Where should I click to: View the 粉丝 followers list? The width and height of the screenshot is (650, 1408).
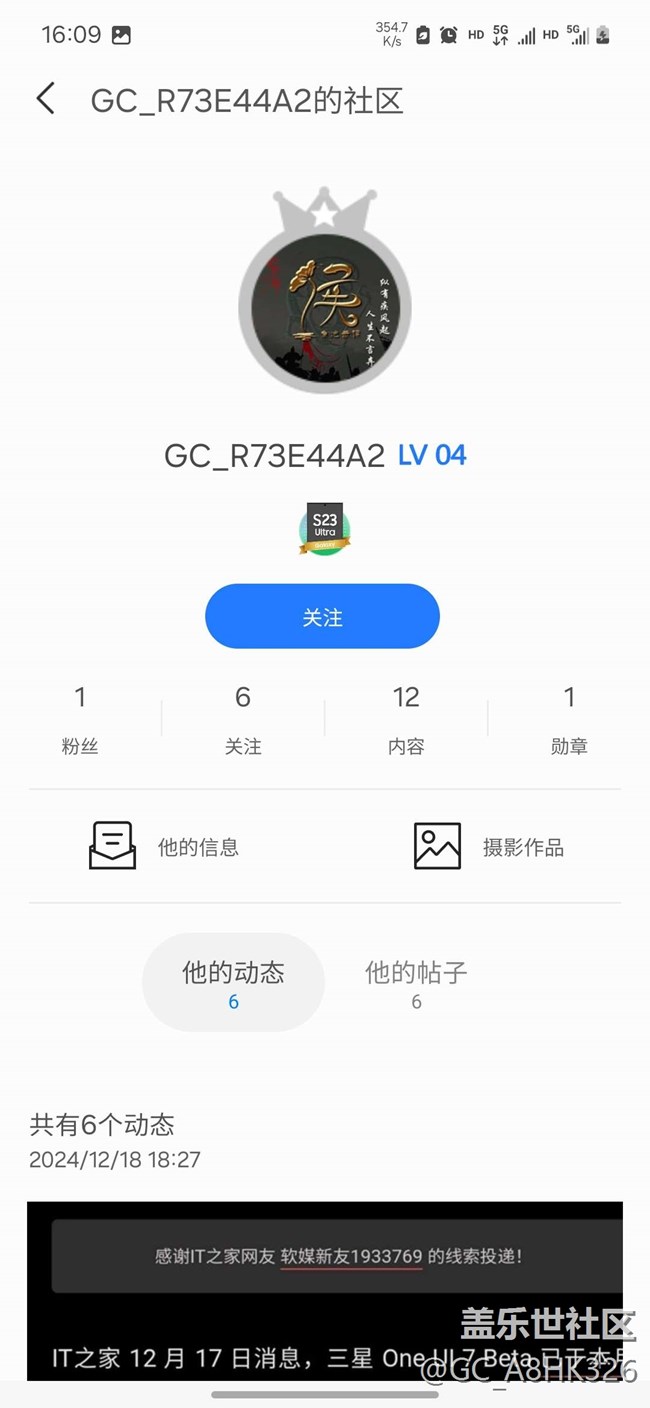[80, 718]
